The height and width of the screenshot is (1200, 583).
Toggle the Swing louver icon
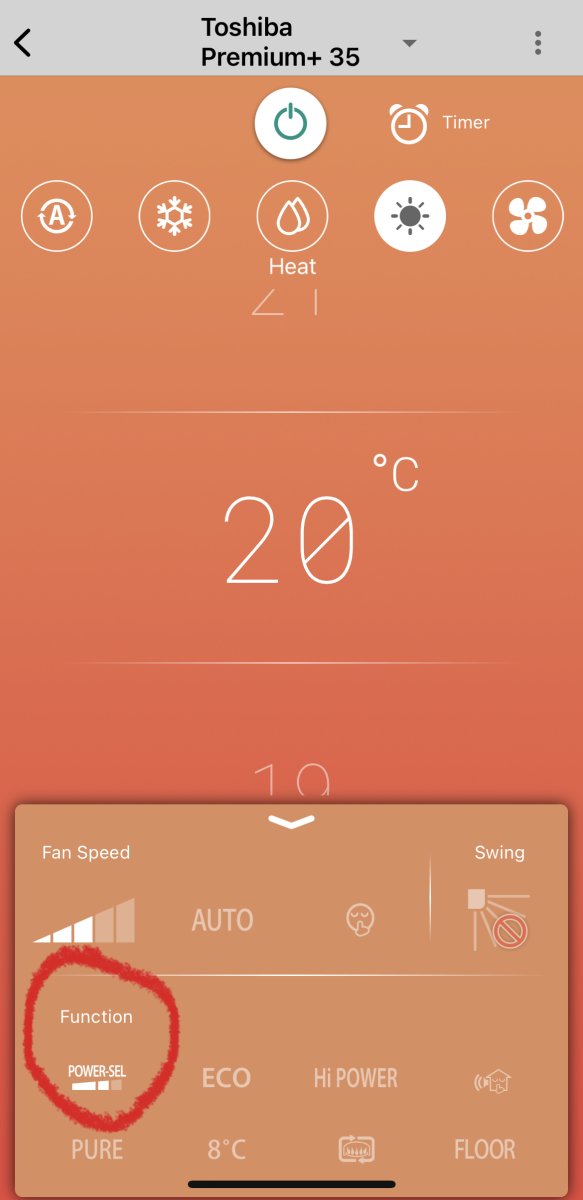pos(498,918)
